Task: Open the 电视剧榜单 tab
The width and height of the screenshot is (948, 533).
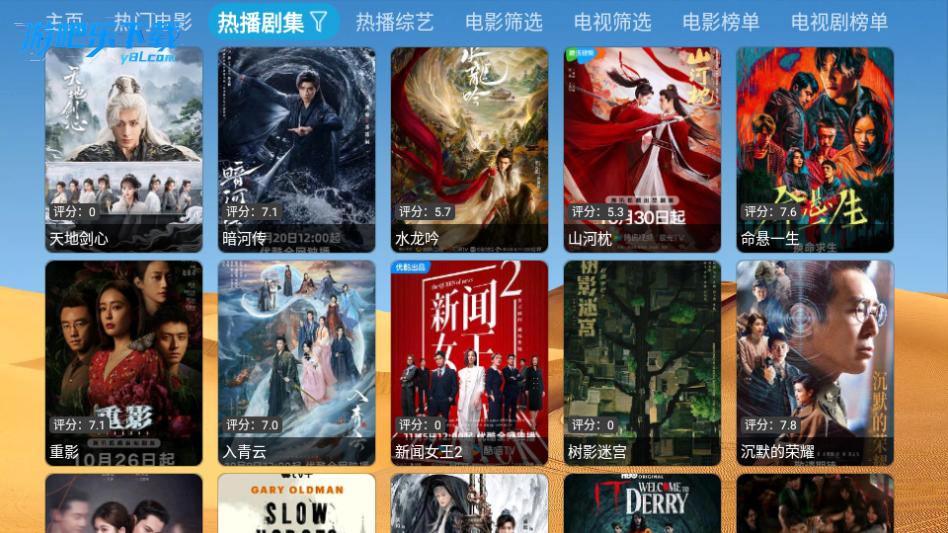Action: point(839,21)
